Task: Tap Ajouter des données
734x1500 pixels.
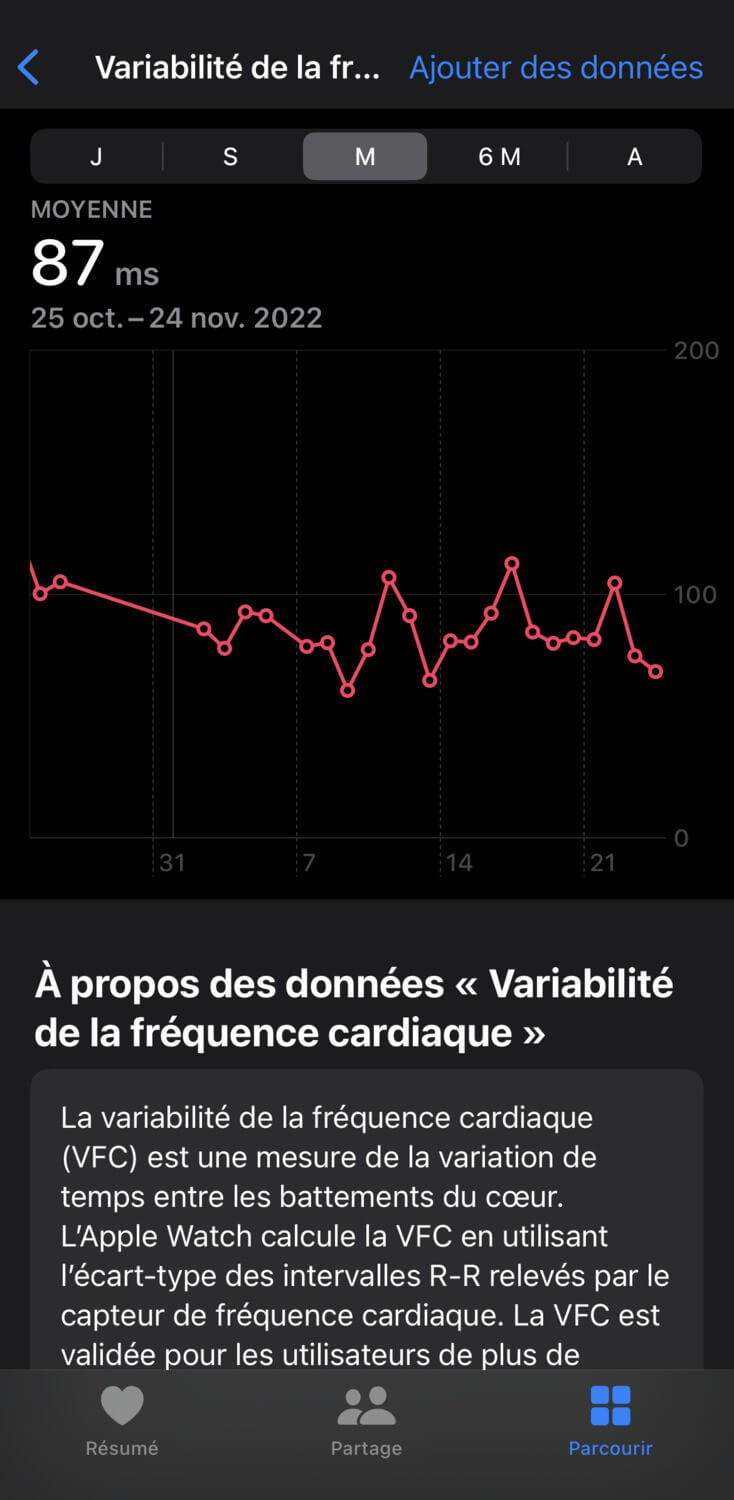Action: pyautogui.click(x=556, y=68)
